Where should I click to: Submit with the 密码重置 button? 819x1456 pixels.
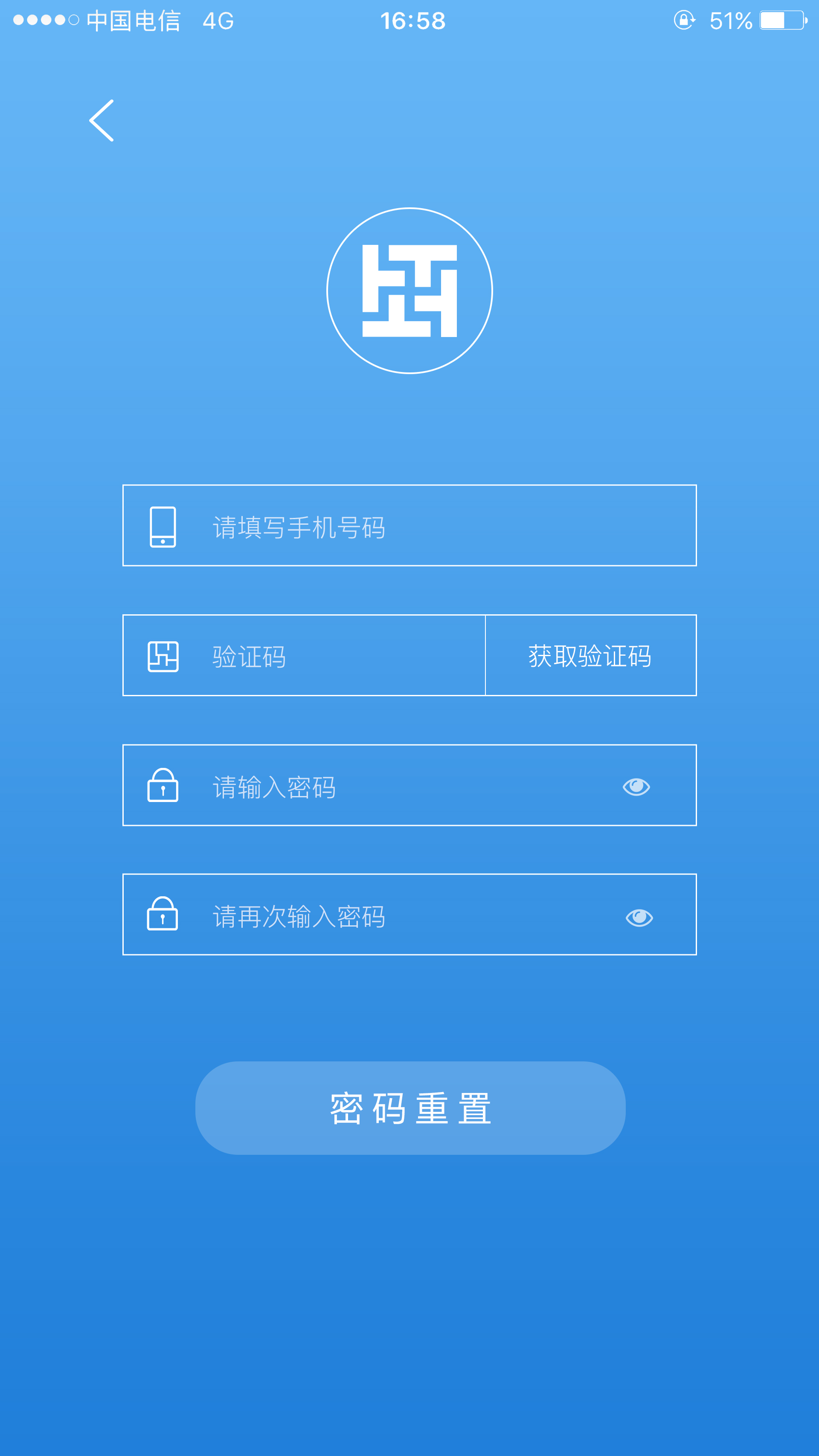tap(410, 1108)
